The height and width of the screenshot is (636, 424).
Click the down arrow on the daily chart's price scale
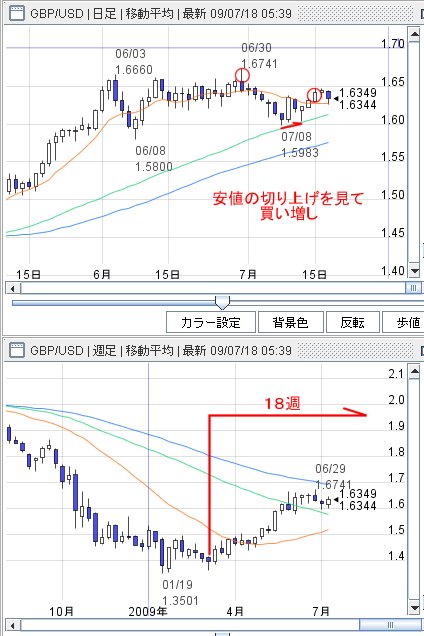pos(414,271)
